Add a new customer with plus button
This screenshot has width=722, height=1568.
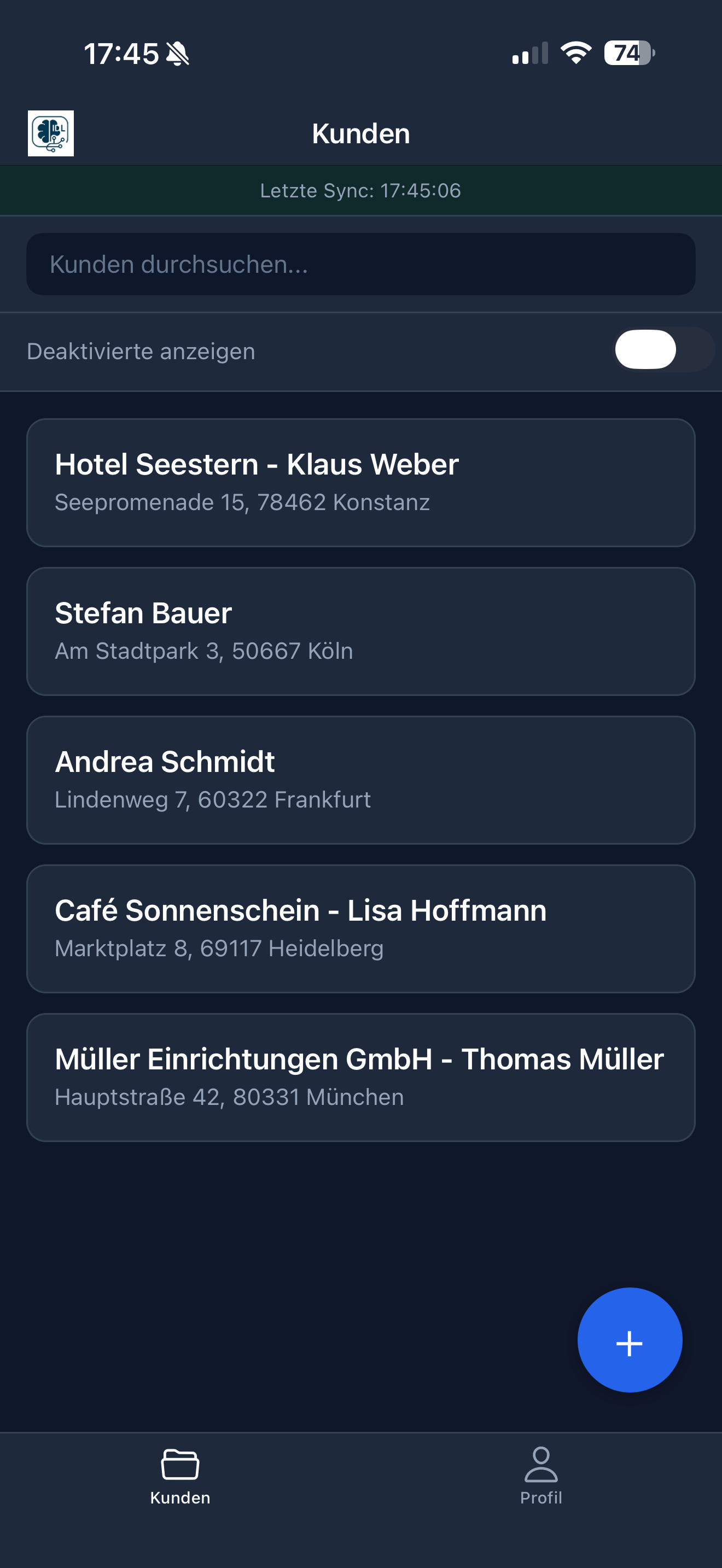pyautogui.click(x=629, y=1339)
